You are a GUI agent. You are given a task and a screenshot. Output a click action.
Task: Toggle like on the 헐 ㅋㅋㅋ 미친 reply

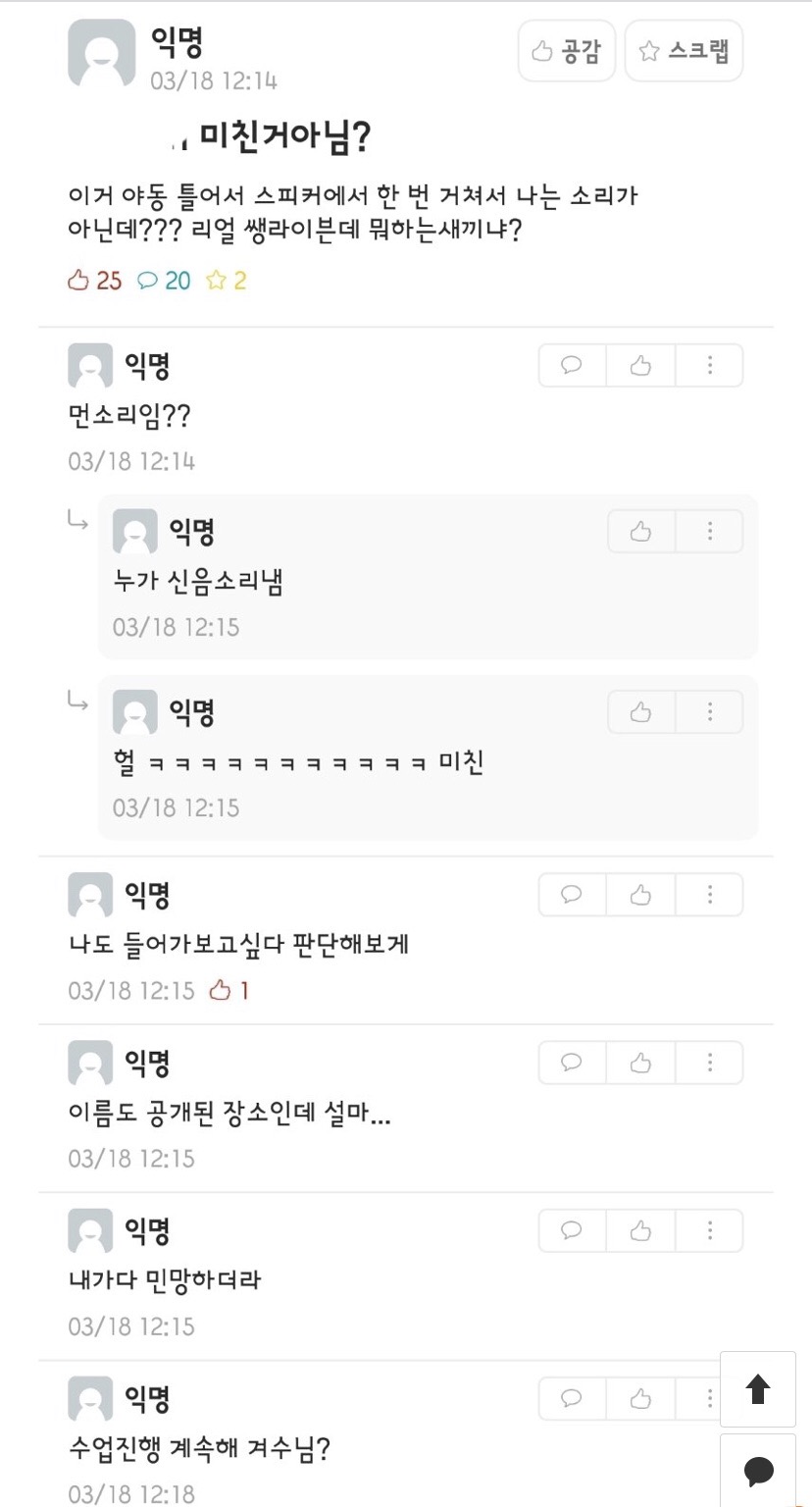click(640, 711)
